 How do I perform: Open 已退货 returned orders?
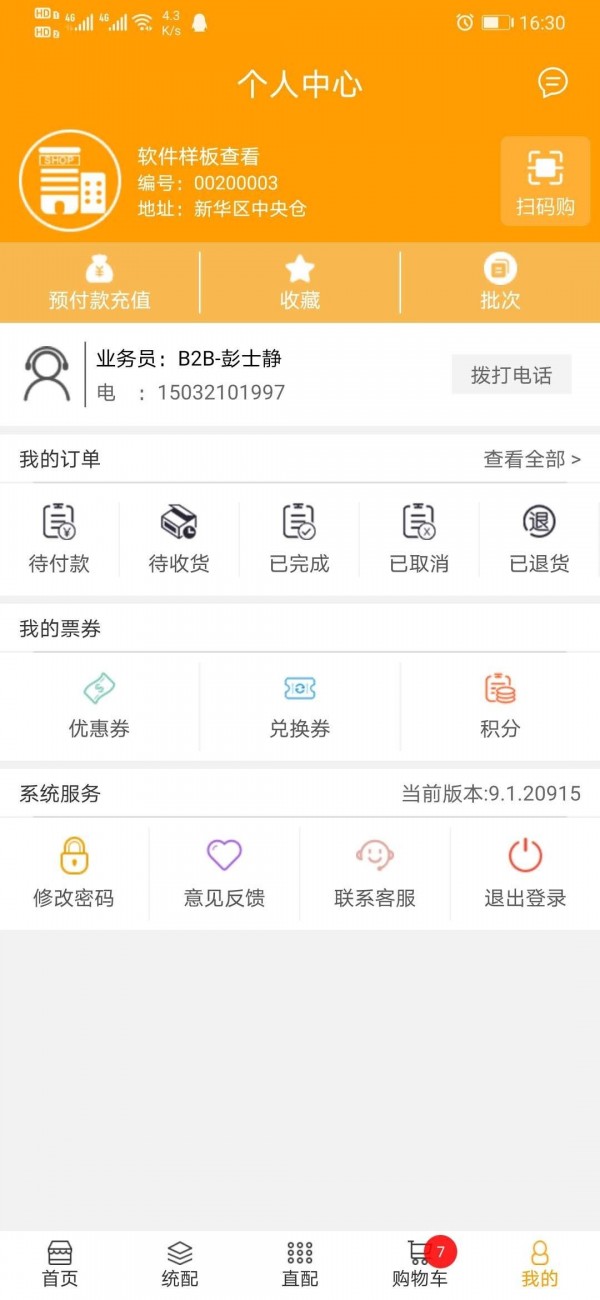click(x=539, y=538)
